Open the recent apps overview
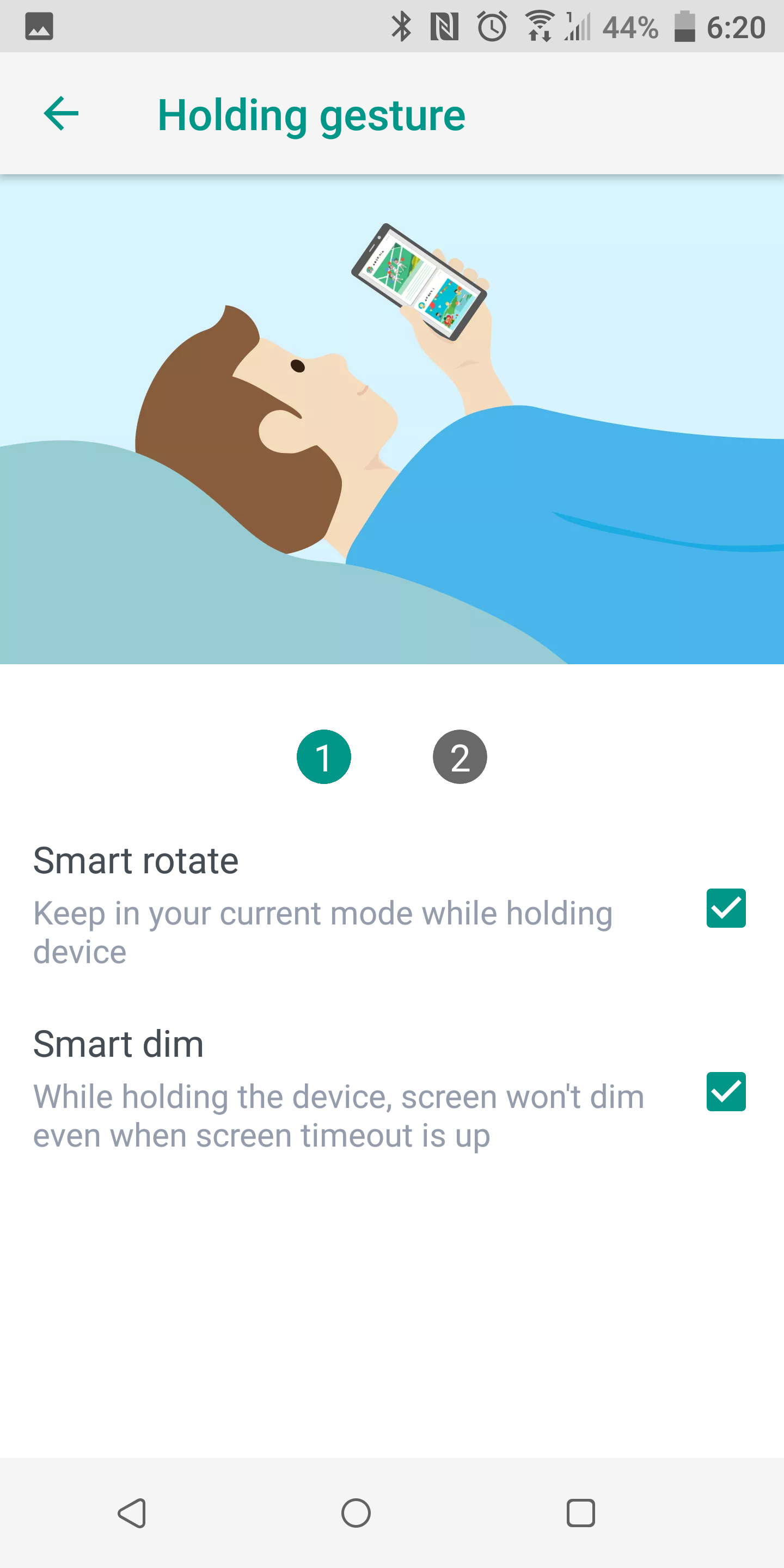This screenshot has height=1568, width=784. 581,1513
